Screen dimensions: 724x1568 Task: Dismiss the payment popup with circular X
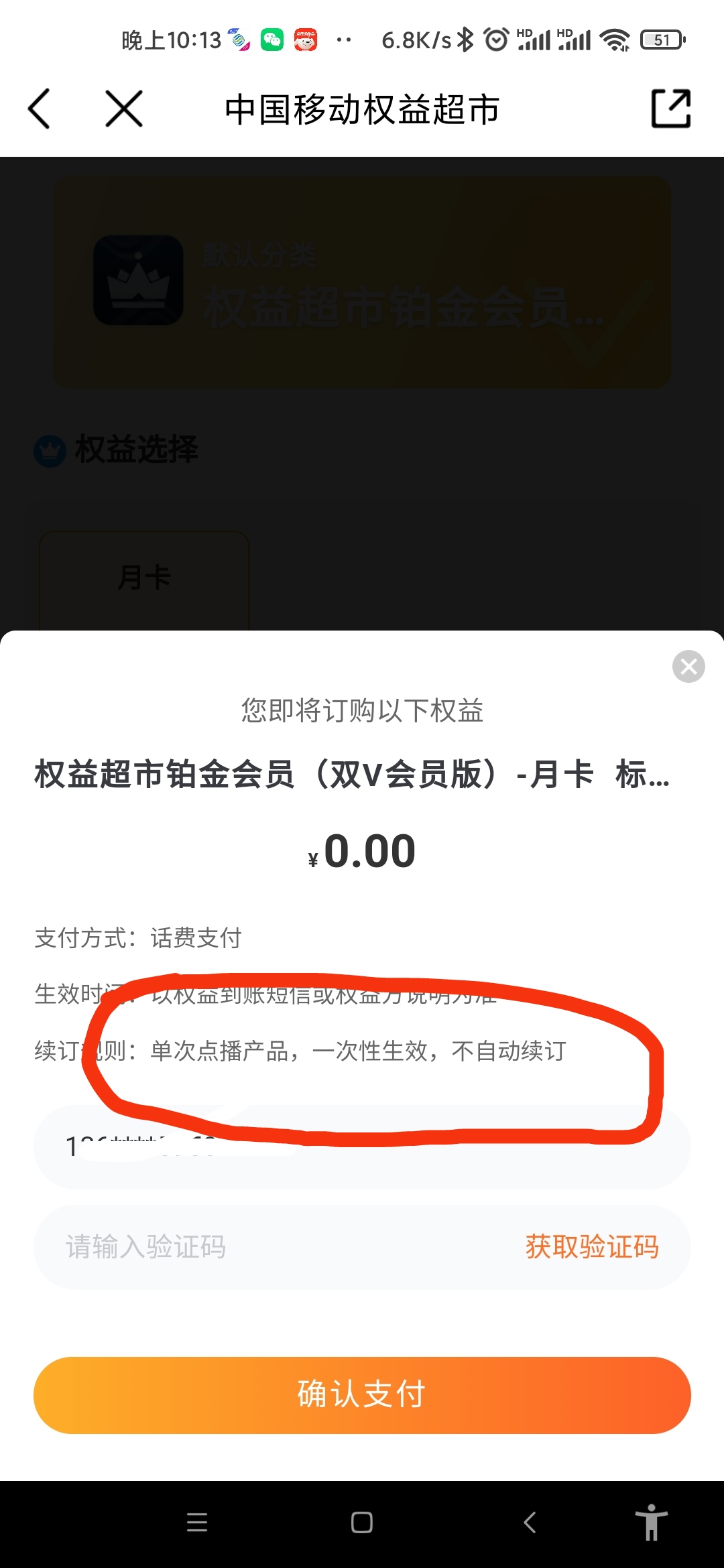click(x=688, y=665)
